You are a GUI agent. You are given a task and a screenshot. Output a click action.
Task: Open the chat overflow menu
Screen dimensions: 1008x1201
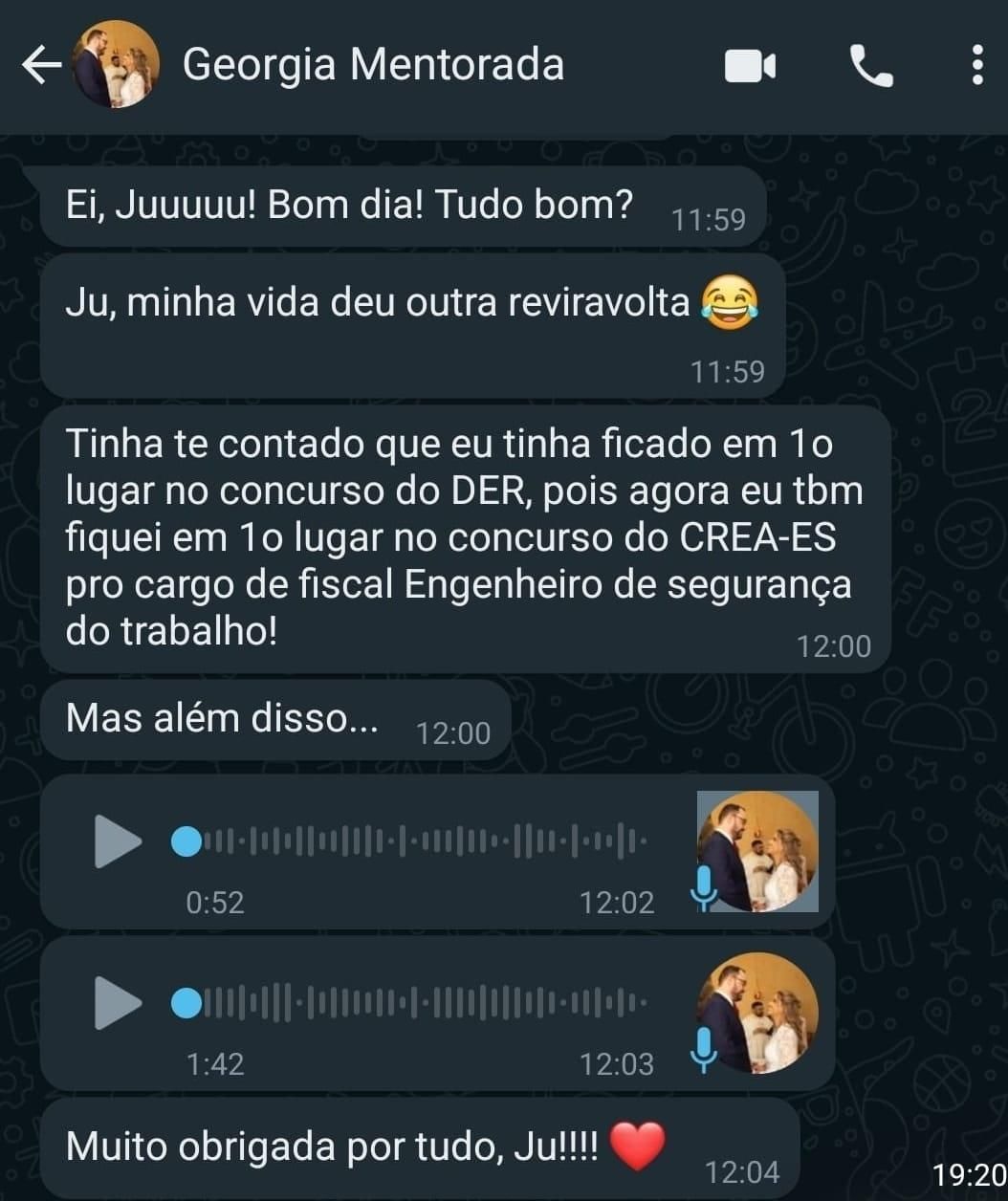(976, 65)
